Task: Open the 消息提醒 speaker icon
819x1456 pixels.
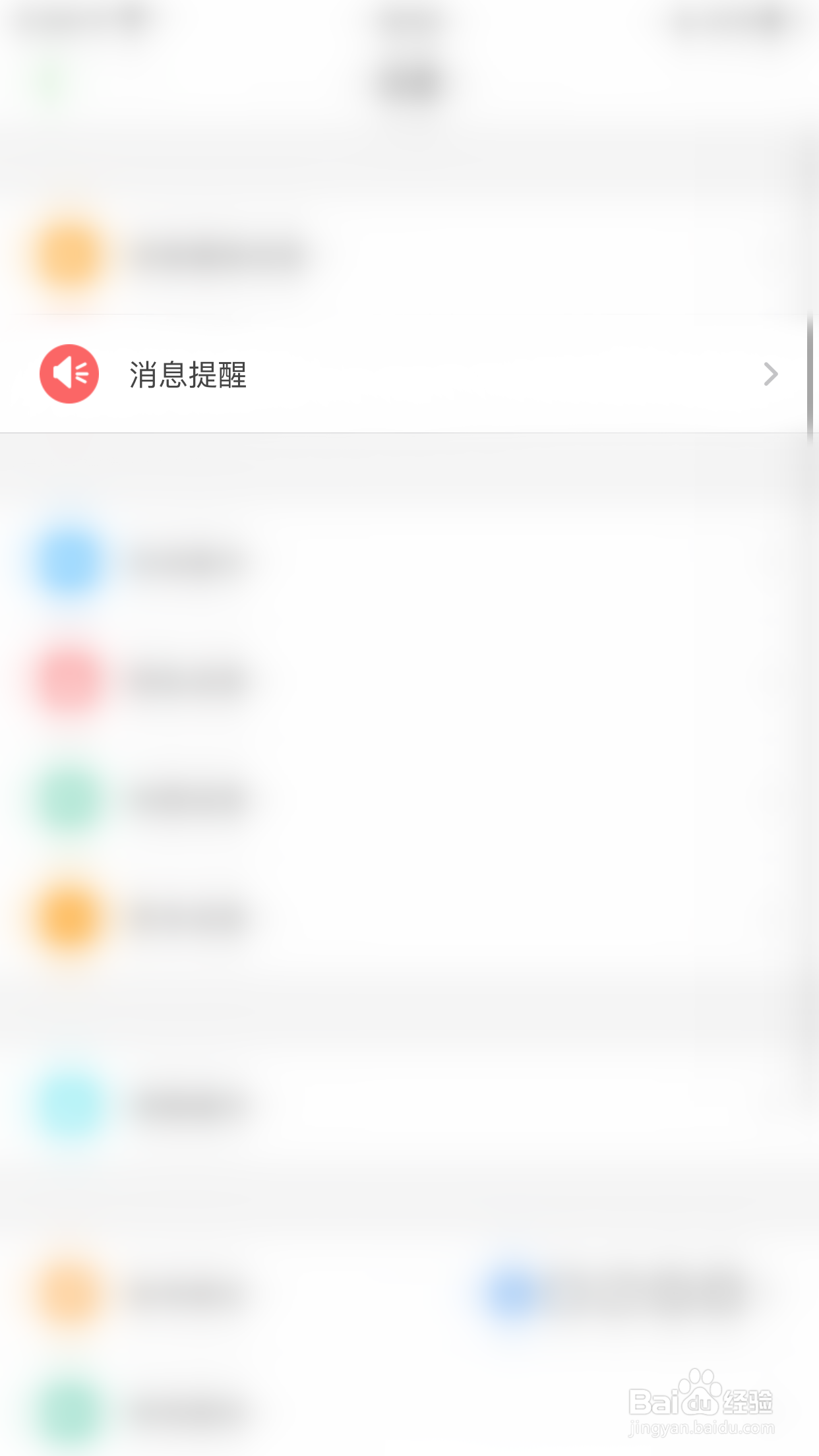Action: (x=70, y=374)
